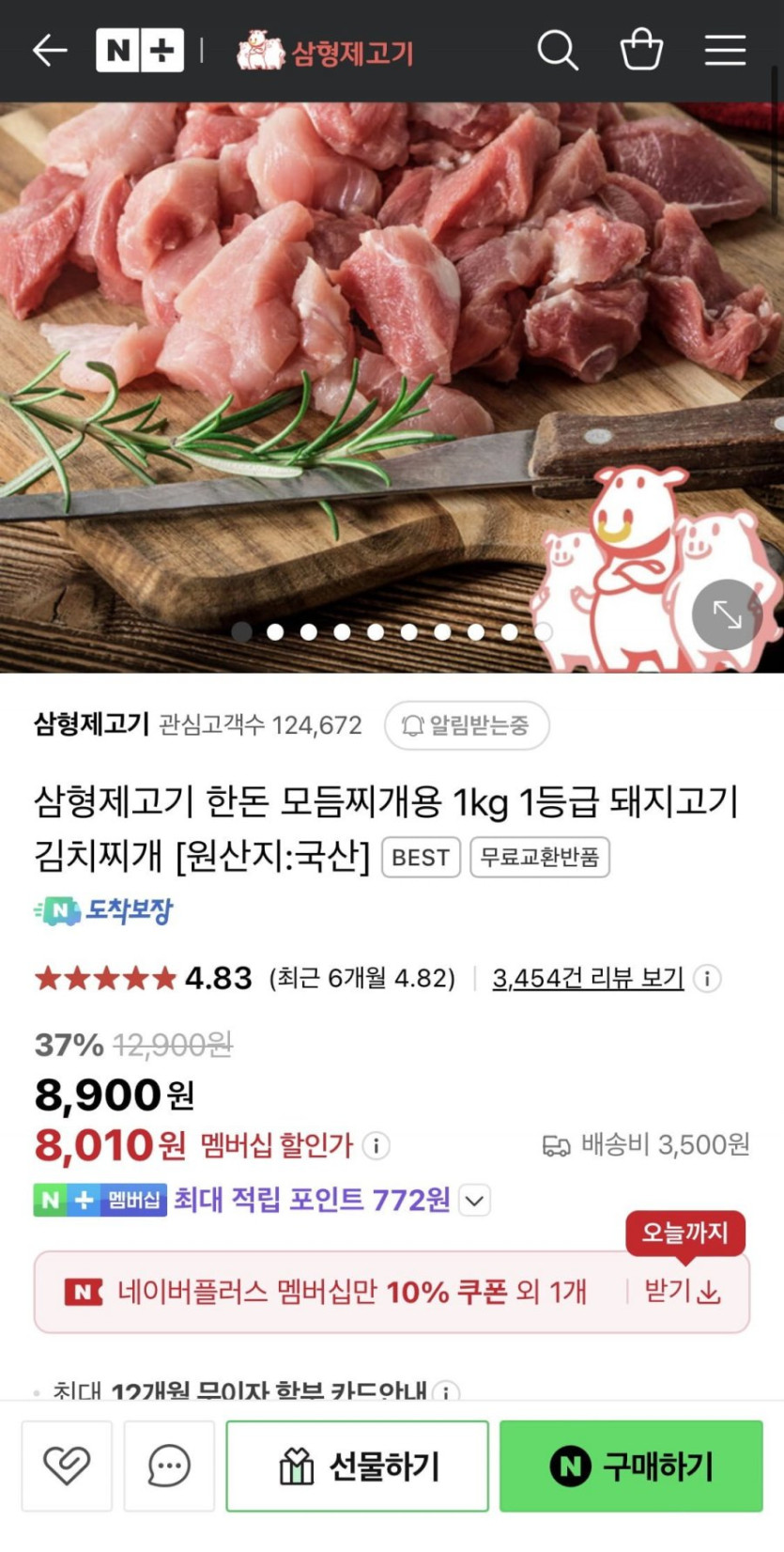Open Naver Plus home via N+ logo

tap(139, 51)
